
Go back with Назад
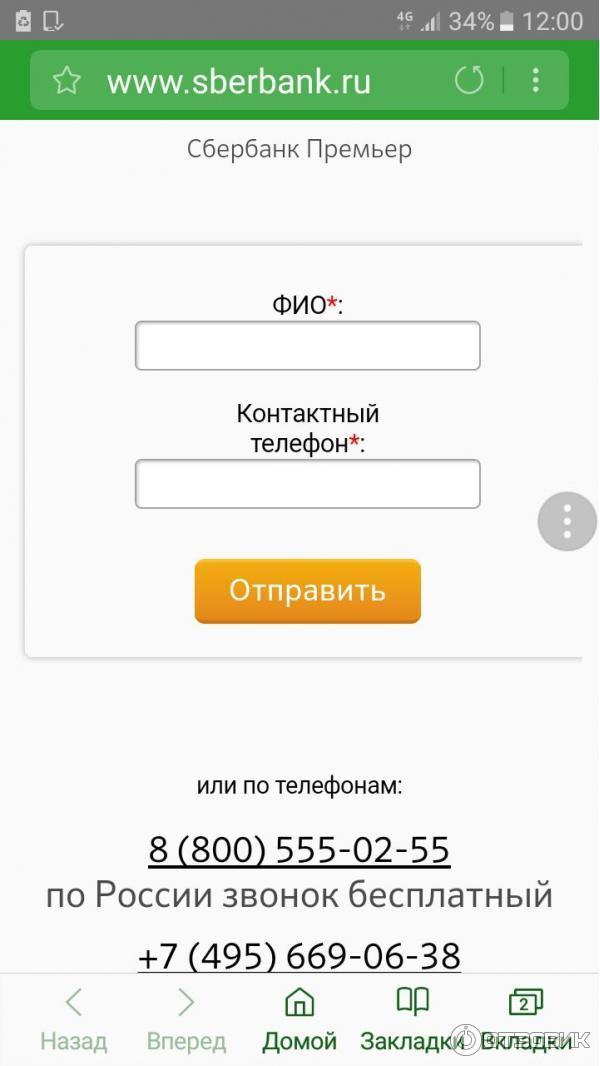click(73, 1019)
